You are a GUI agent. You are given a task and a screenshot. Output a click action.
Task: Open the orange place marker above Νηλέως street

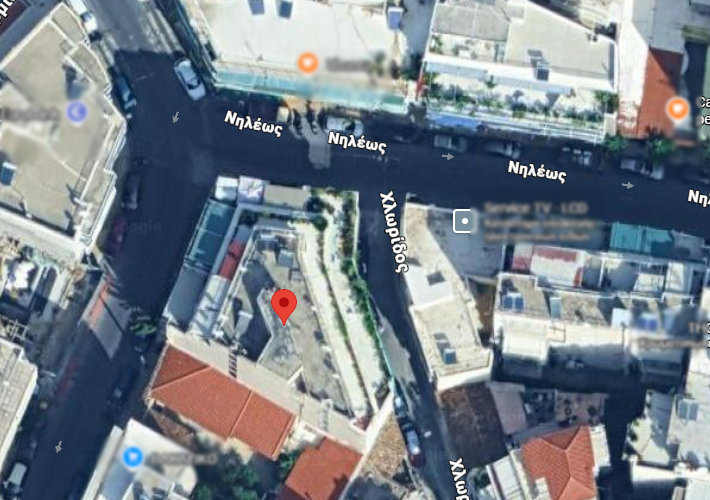[309, 63]
